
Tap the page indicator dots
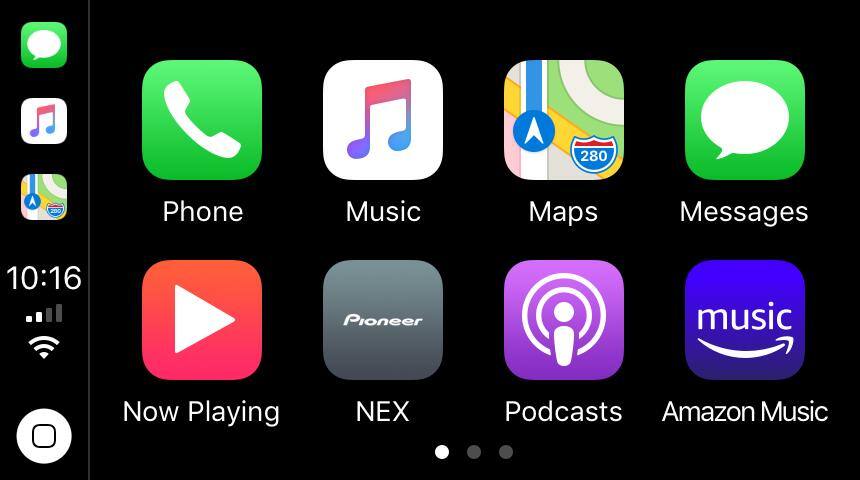[474, 452]
